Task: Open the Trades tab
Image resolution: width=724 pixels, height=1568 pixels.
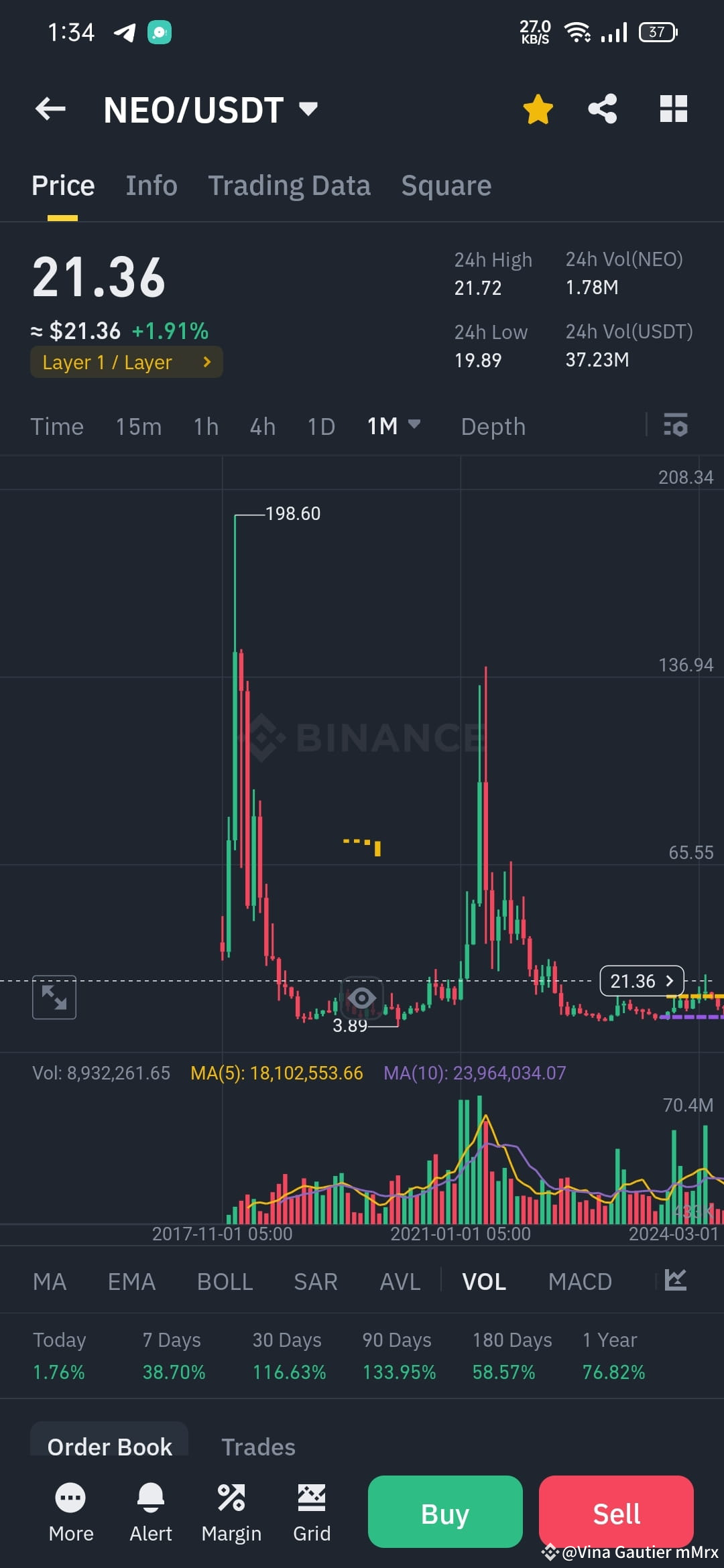Action: [259, 1447]
